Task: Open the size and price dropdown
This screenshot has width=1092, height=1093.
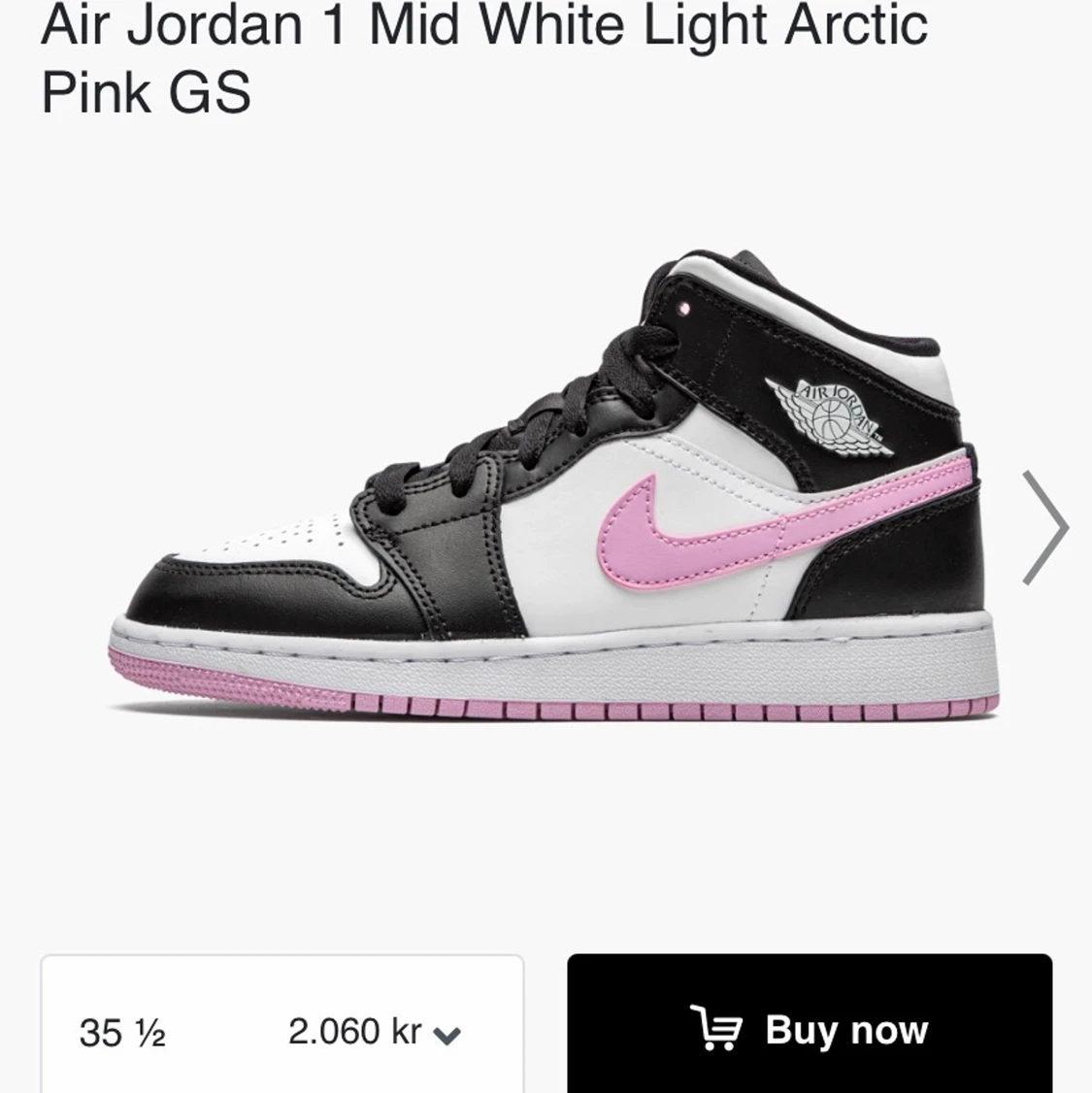Action: click(281, 1030)
